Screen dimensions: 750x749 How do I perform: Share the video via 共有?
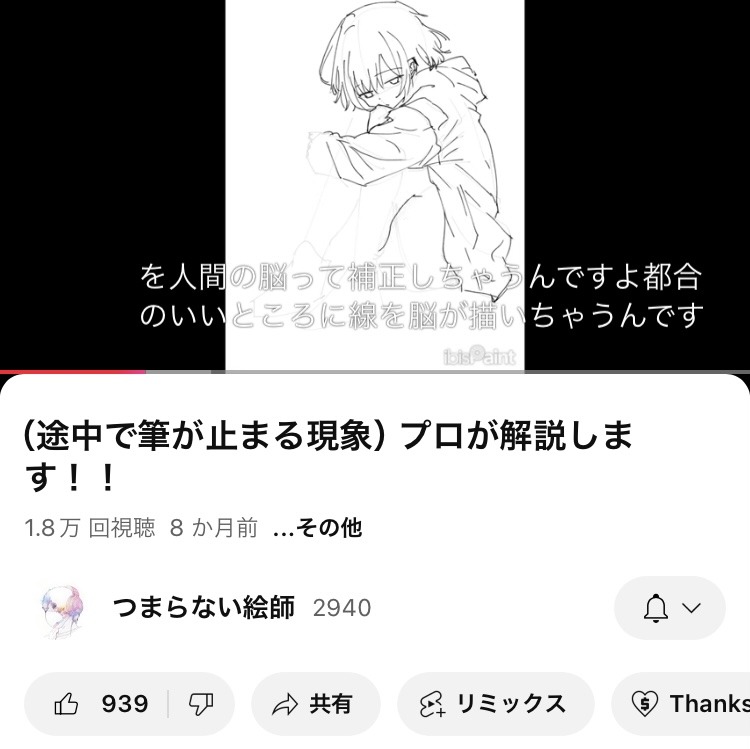point(316,704)
